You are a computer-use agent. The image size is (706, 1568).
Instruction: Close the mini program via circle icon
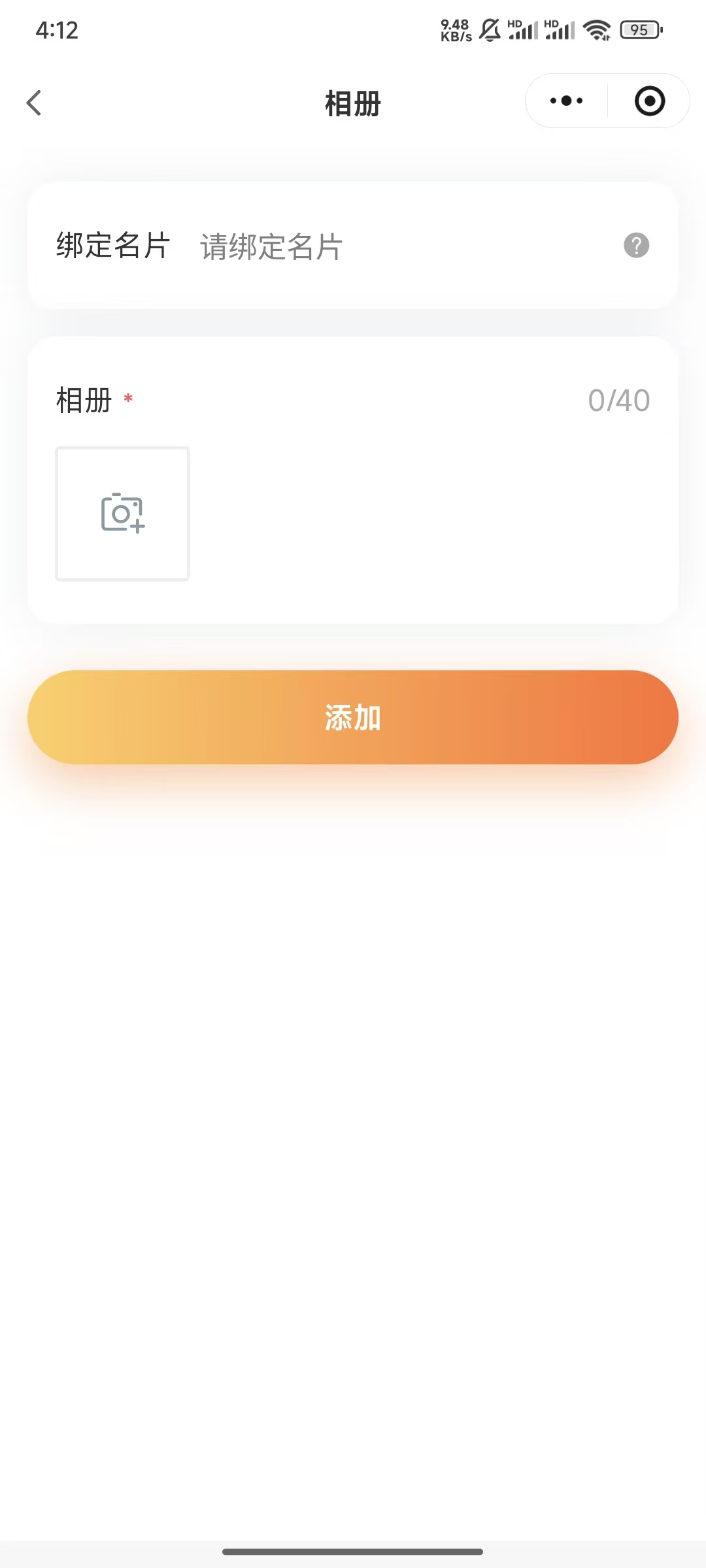pos(649,101)
